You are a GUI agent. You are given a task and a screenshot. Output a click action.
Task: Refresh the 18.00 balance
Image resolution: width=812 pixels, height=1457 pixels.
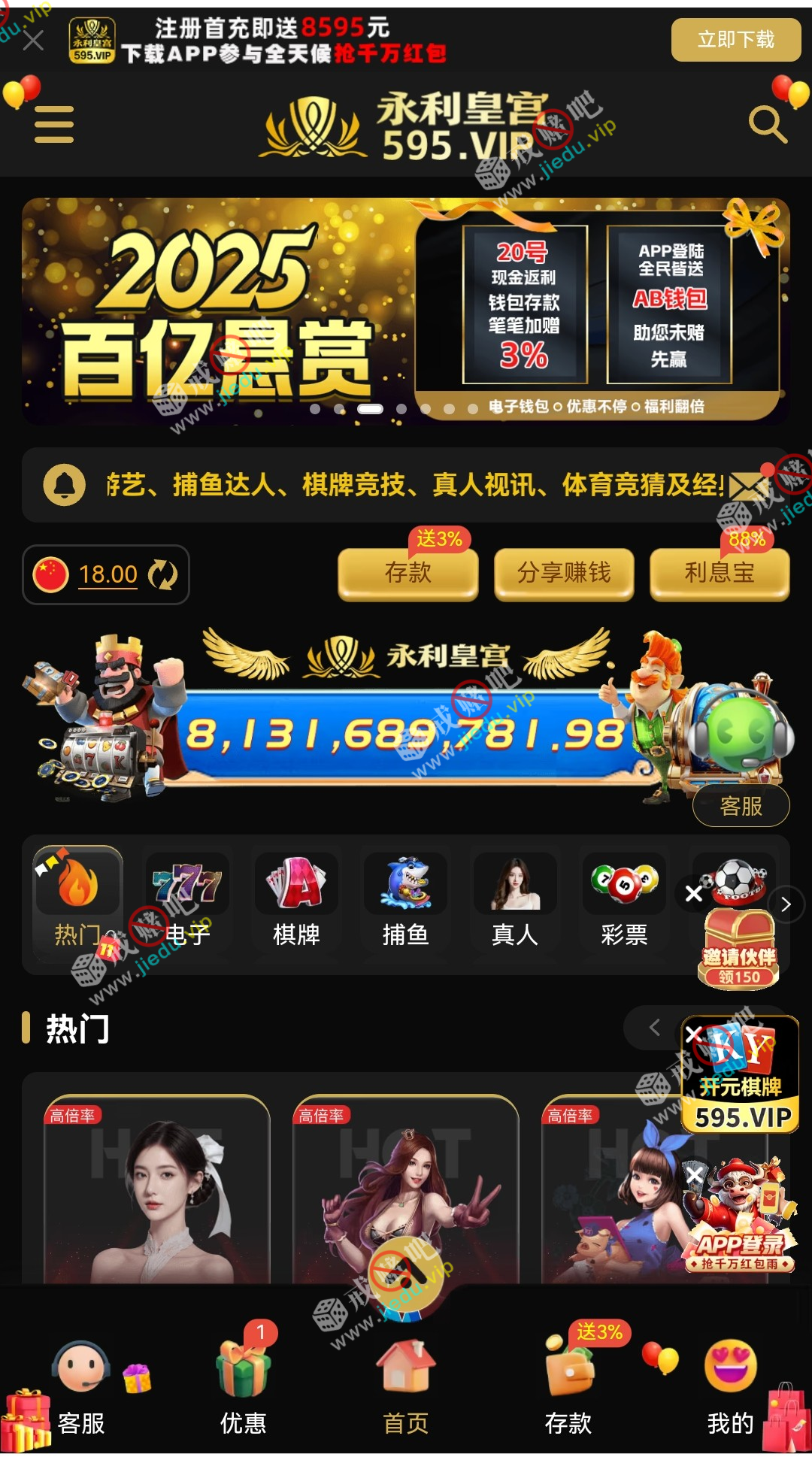[x=162, y=575]
